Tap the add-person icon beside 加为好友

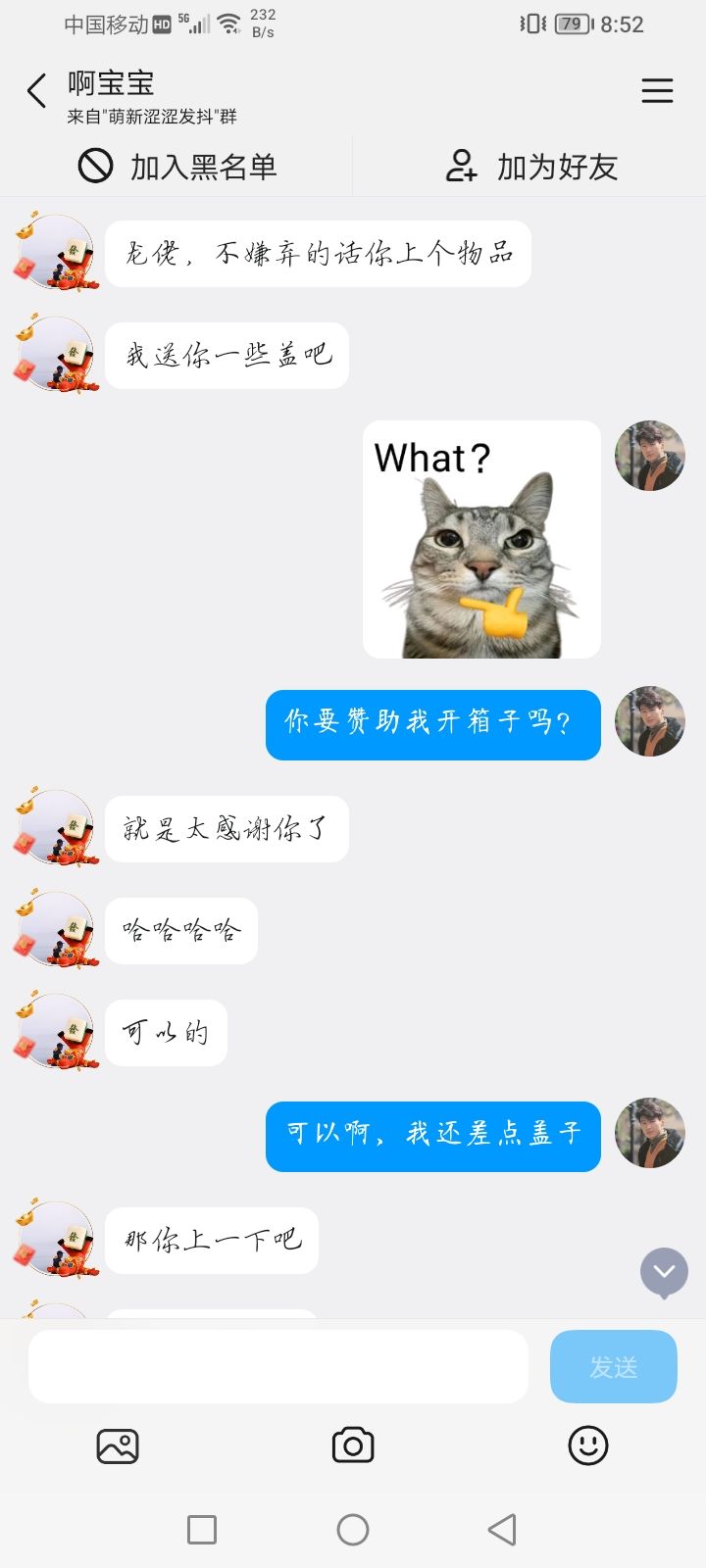(461, 167)
